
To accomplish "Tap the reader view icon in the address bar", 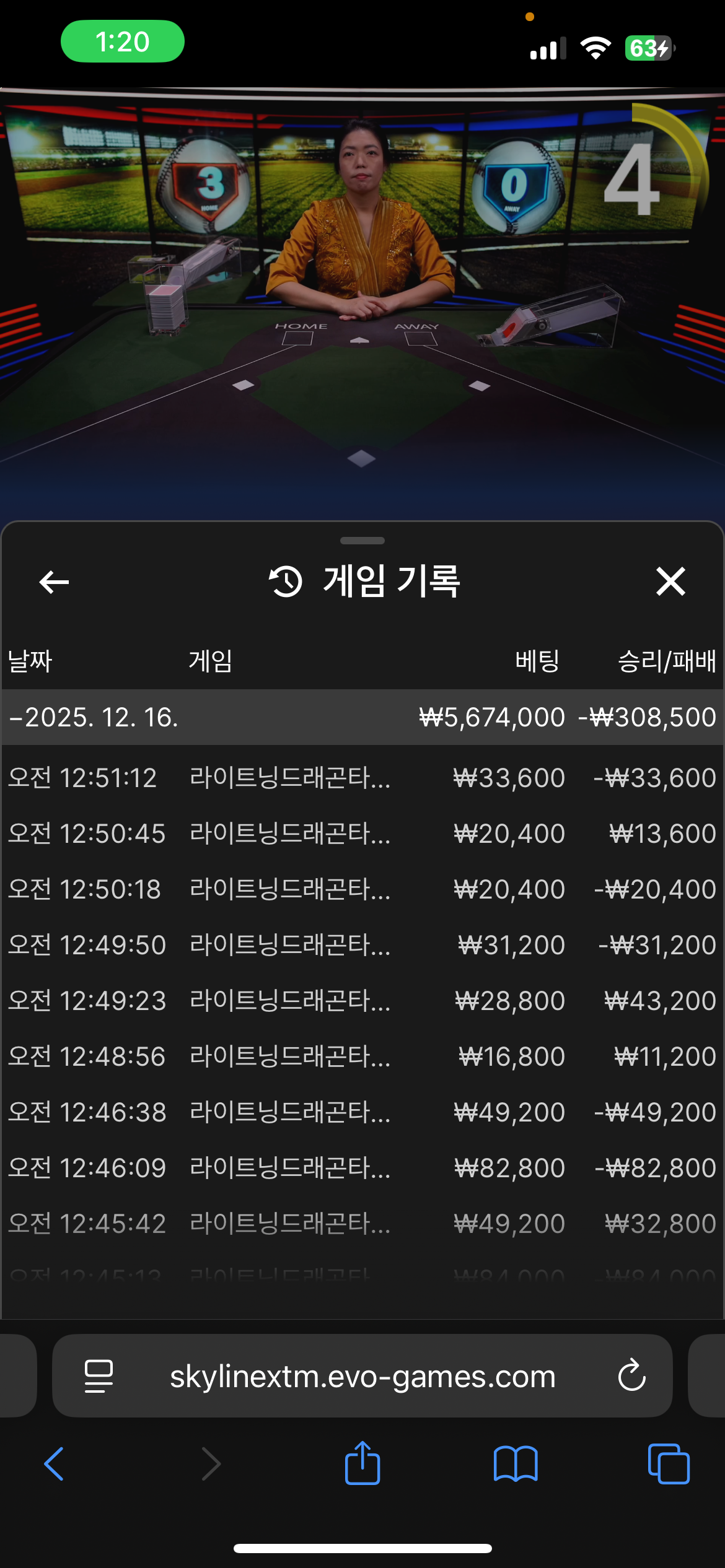I will [x=96, y=1376].
